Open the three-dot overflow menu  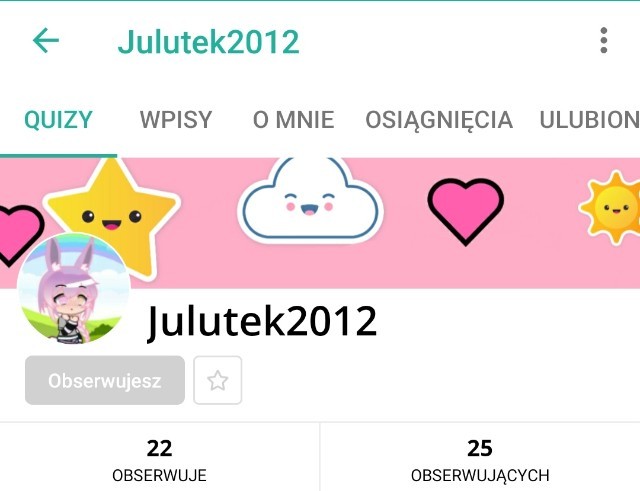pos(603,41)
